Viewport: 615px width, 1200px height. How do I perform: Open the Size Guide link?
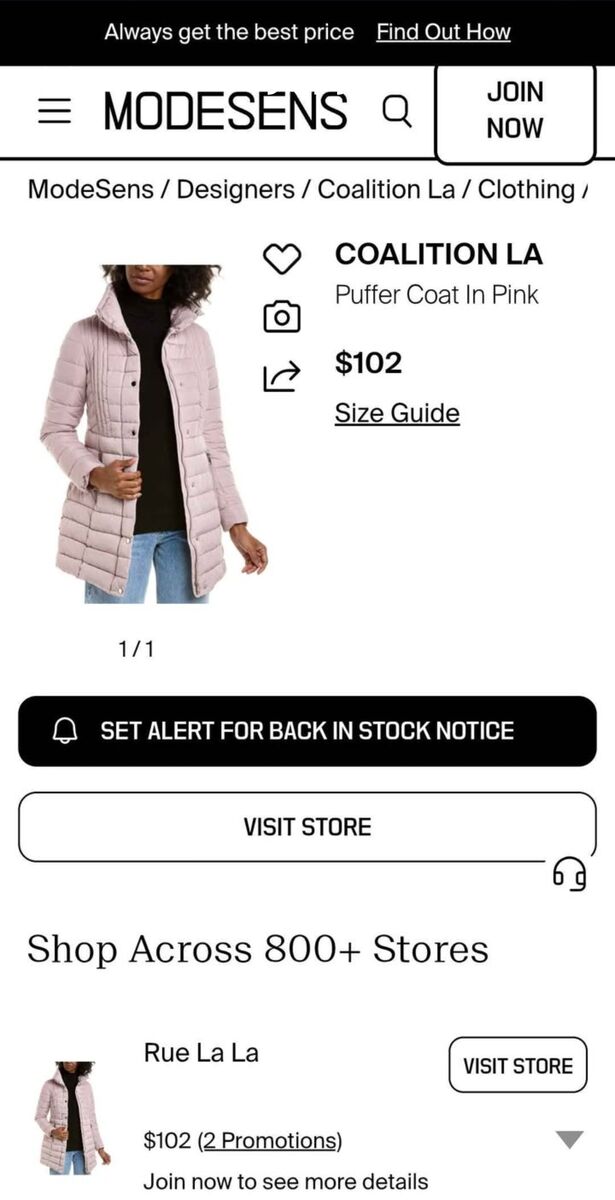point(397,413)
